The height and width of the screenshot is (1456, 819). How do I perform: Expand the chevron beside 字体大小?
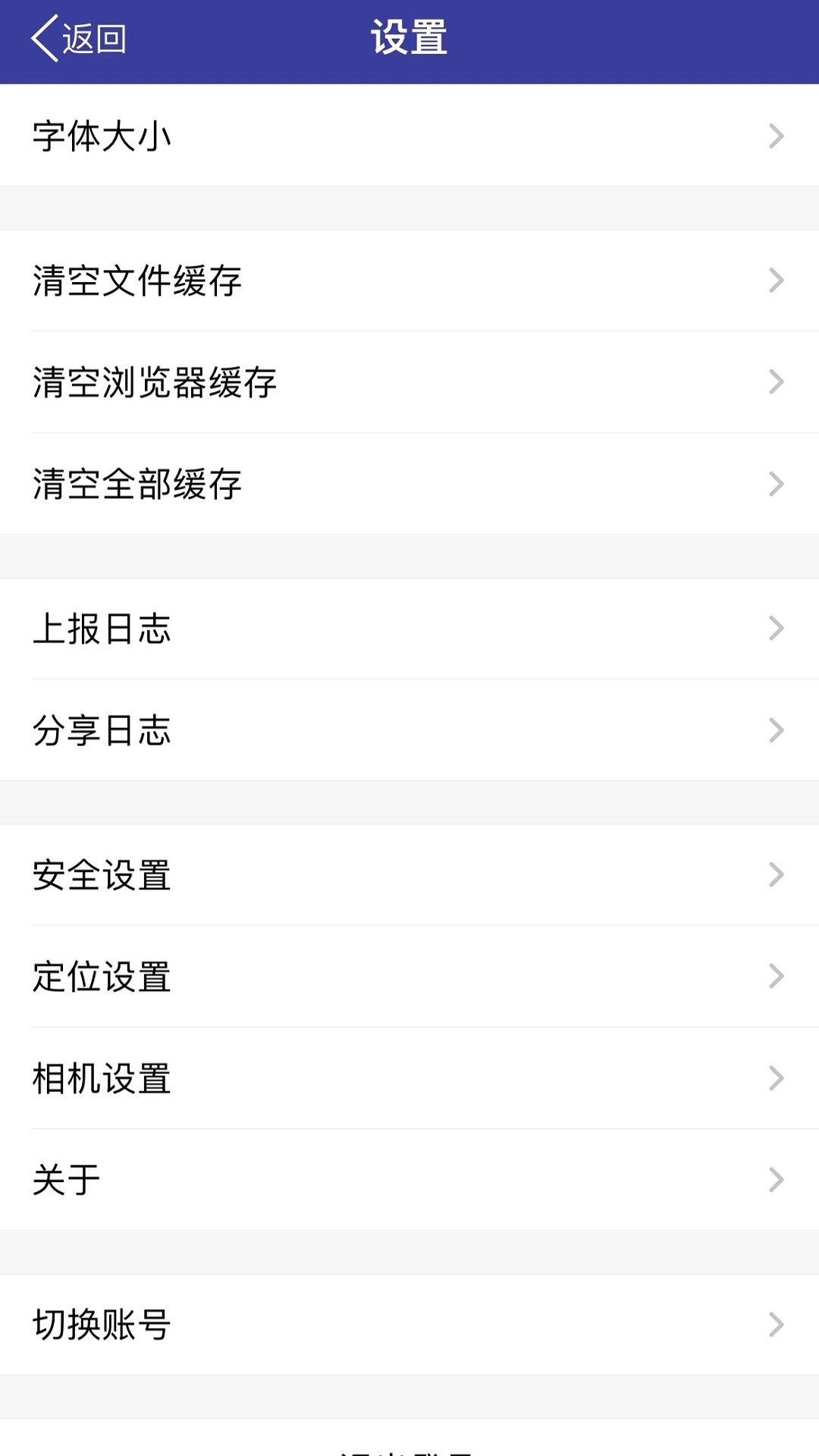pos(775,136)
